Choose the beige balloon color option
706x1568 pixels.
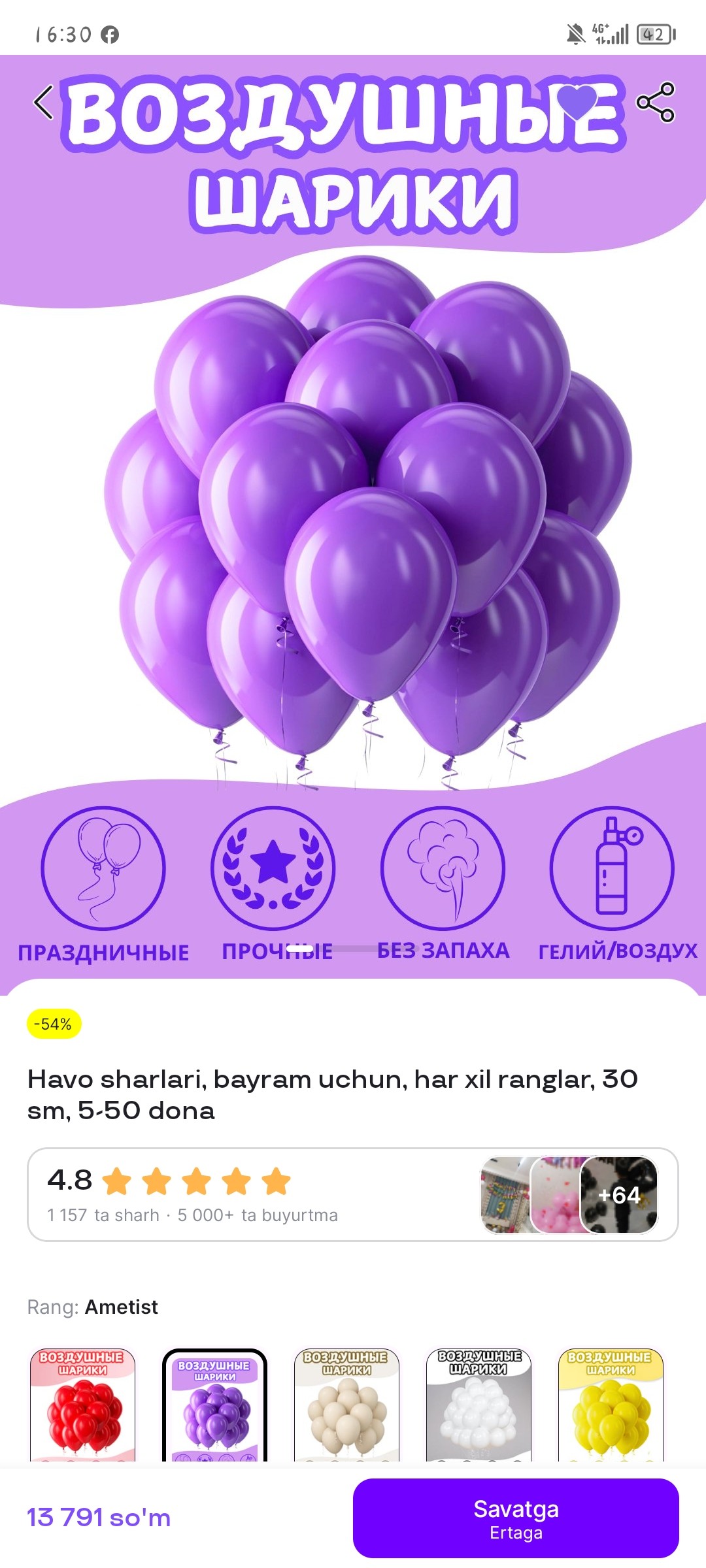[346, 1405]
